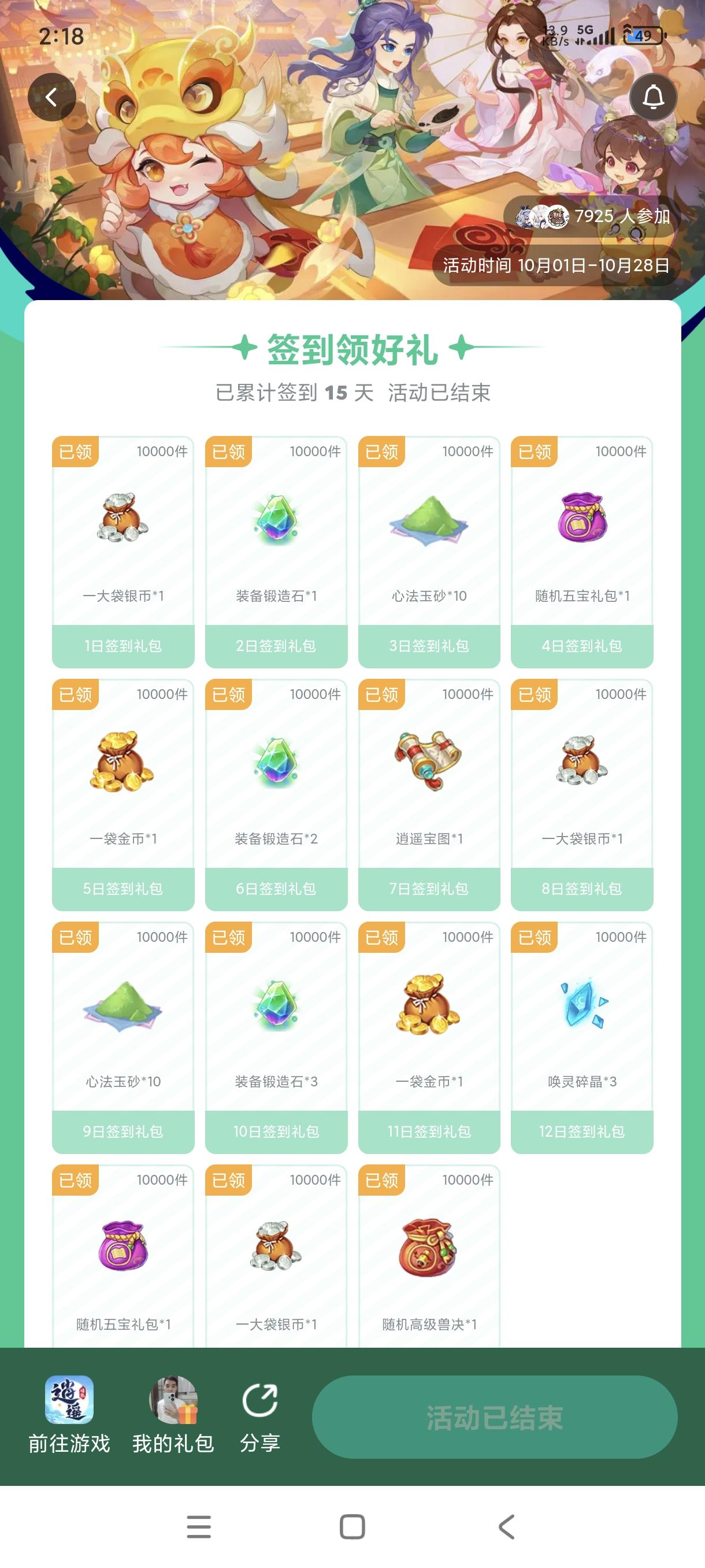Tap the back arrow to leave the event
Image resolution: width=705 pixels, height=1568 pixels.
pyautogui.click(x=51, y=96)
